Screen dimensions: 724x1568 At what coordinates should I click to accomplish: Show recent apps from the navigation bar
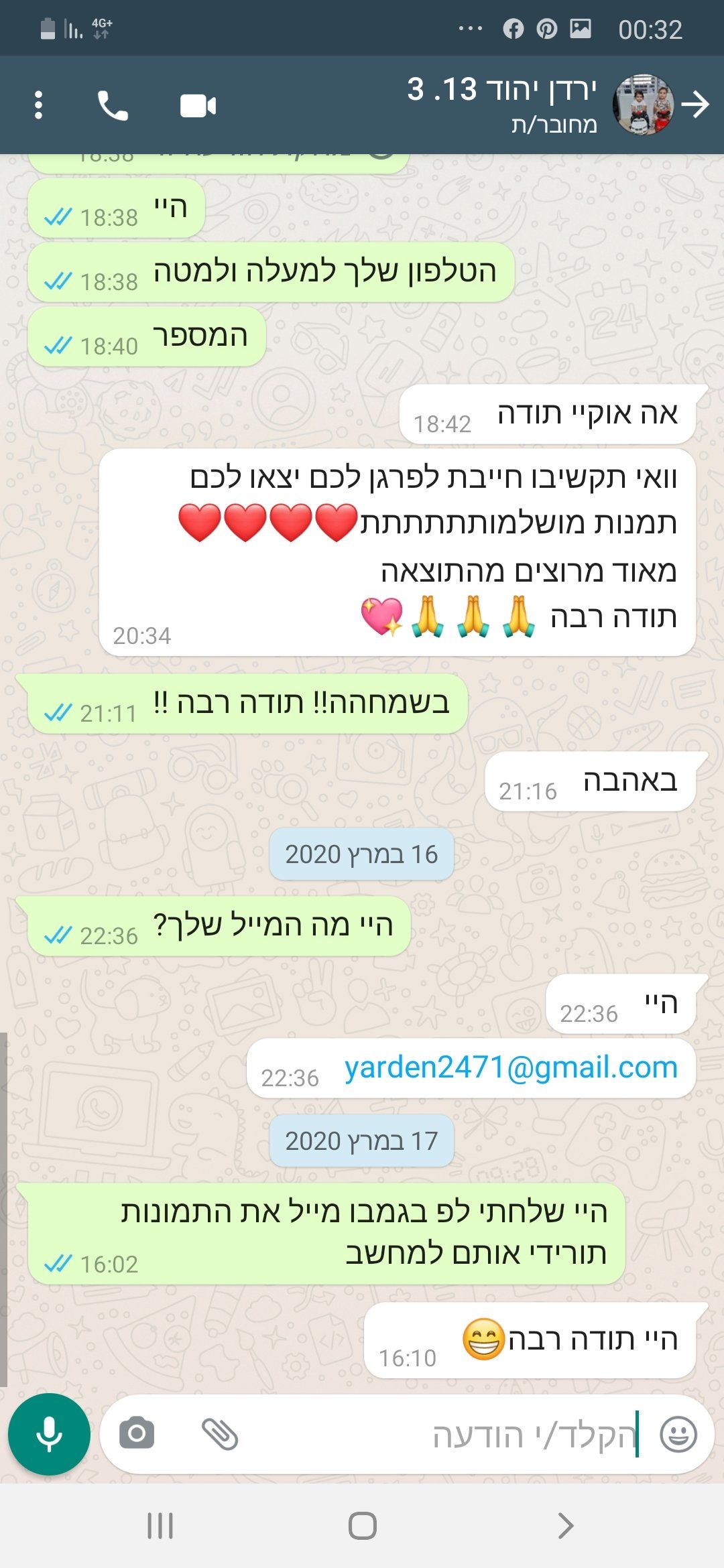point(160,1526)
